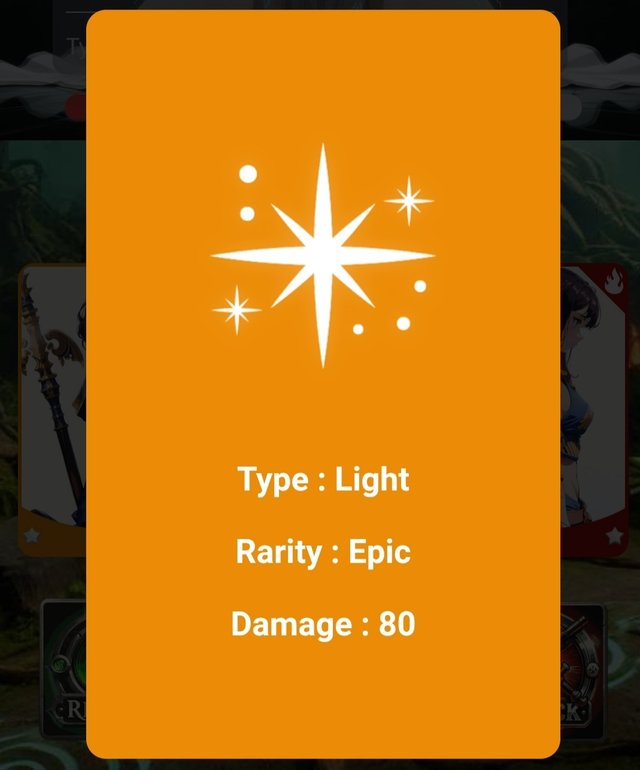Tap the green-gem button starting with R

(x=64, y=668)
